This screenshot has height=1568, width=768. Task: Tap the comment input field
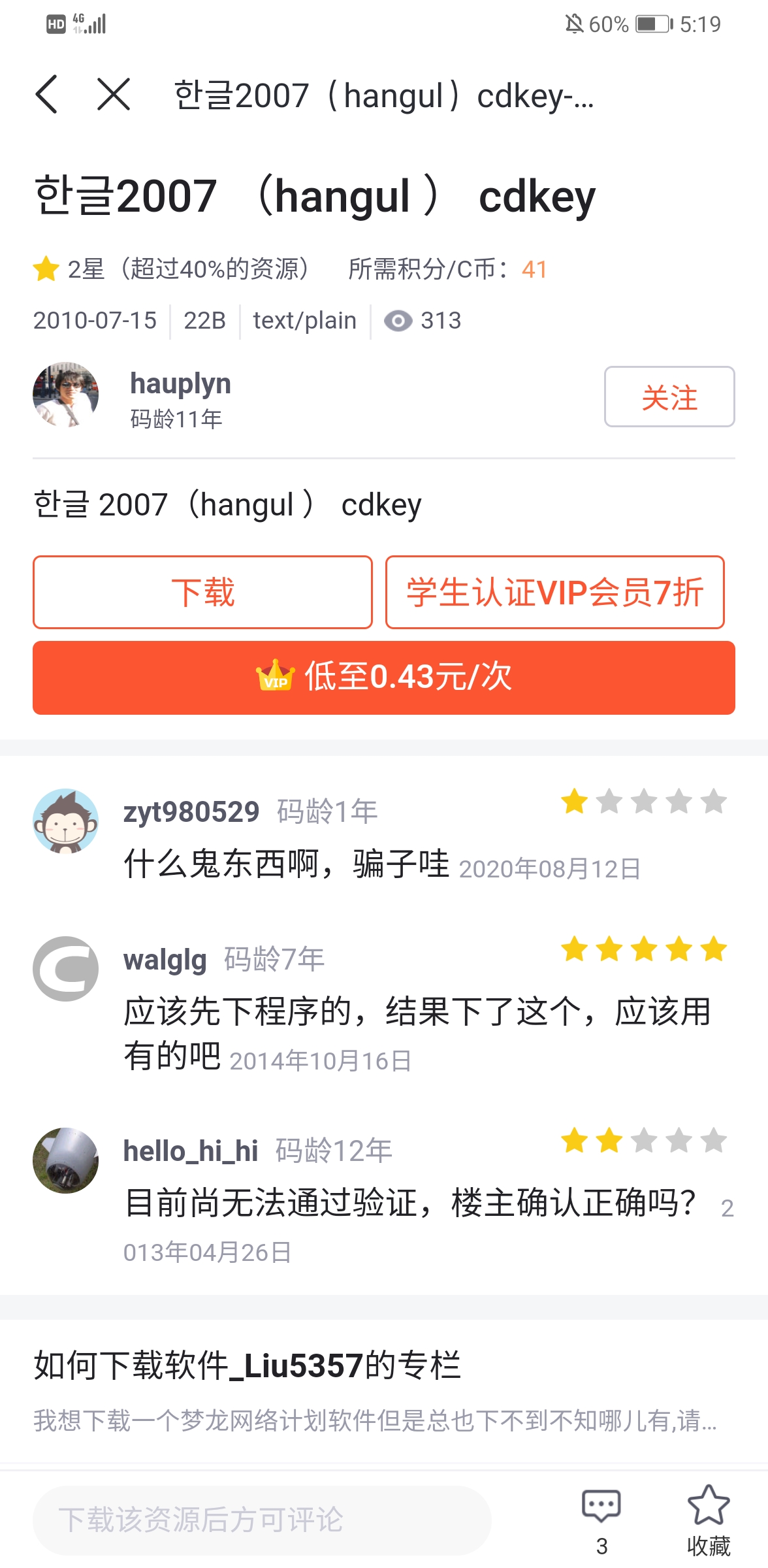coord(261,1520)
